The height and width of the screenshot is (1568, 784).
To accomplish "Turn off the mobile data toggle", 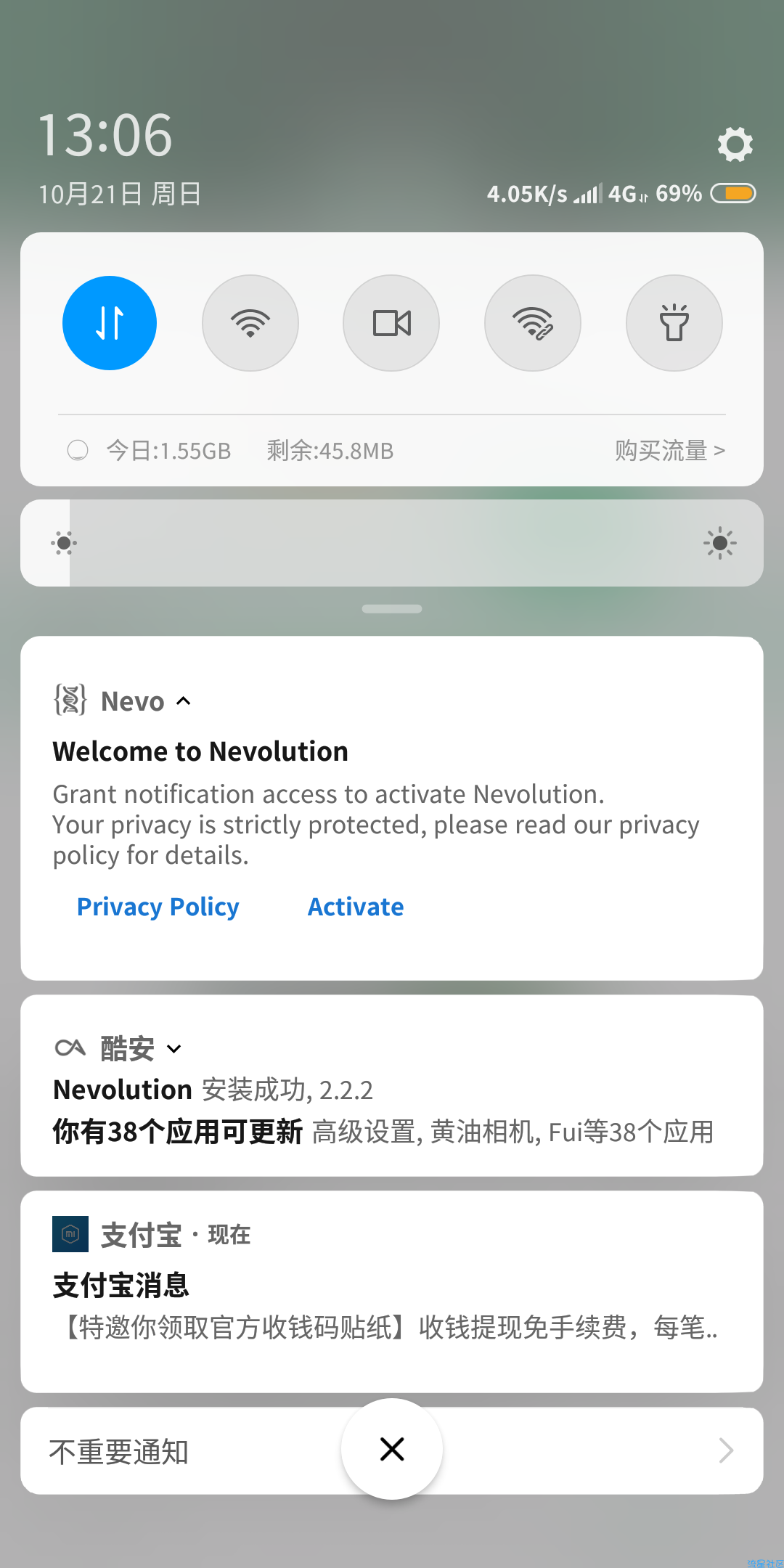I will point(110,323).
